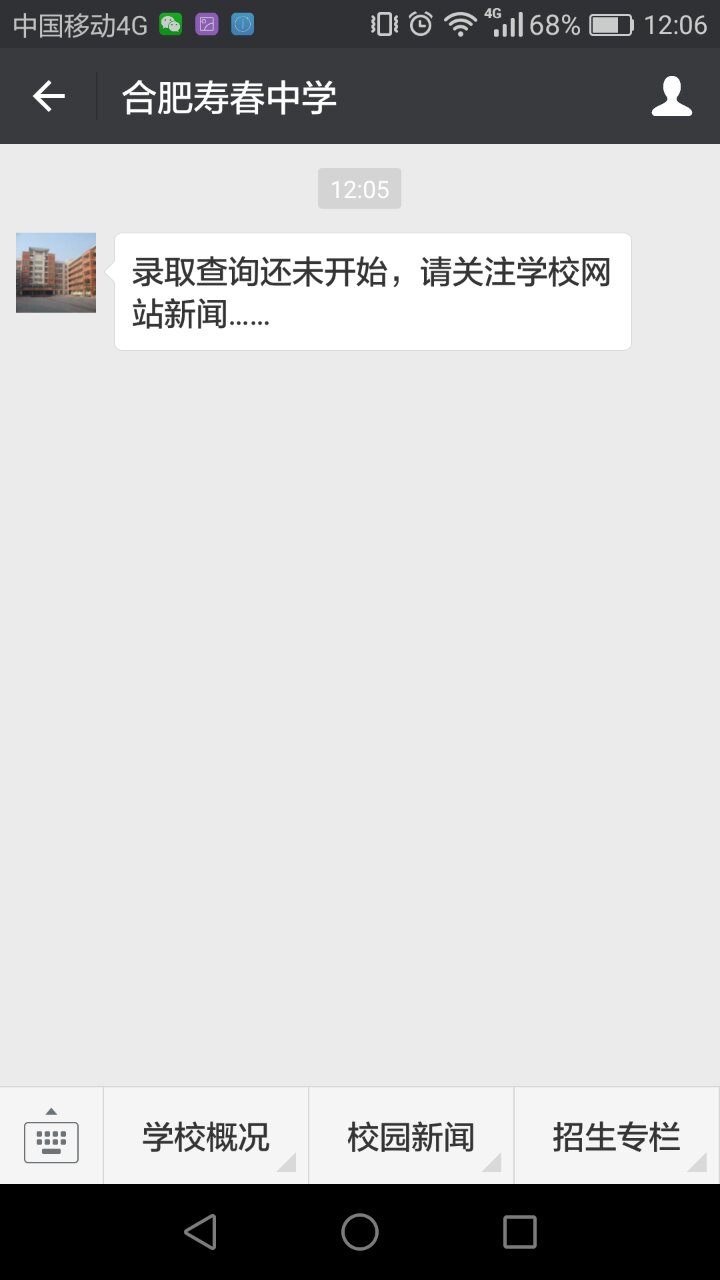720x1280 pixels.
Task: Tap the system home button
Action: (x=360, y=1232)
